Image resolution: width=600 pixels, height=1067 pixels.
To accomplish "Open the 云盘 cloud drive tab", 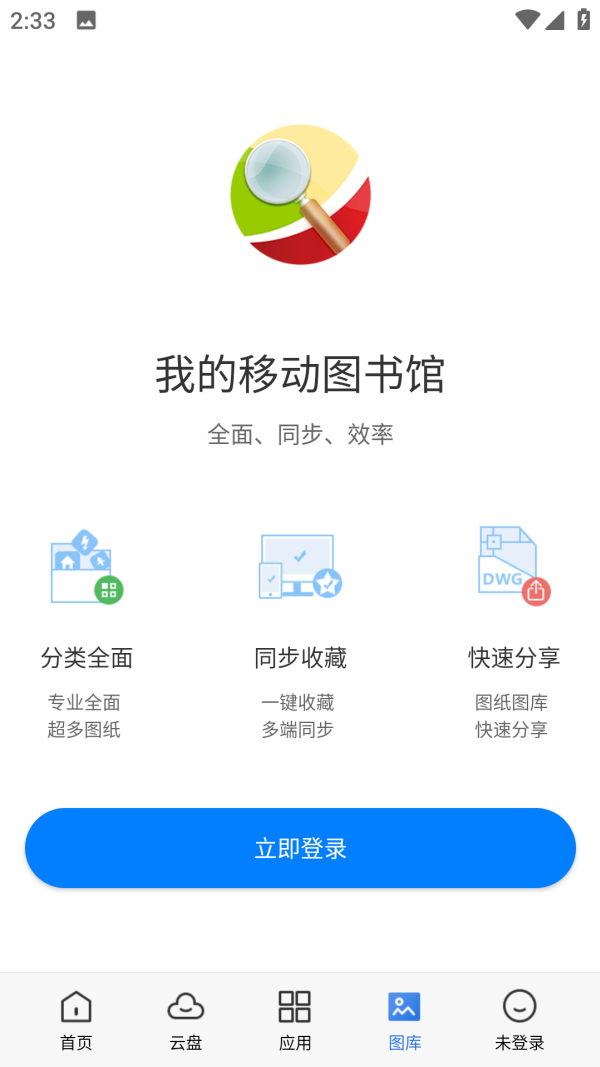I will [186, 1020].
